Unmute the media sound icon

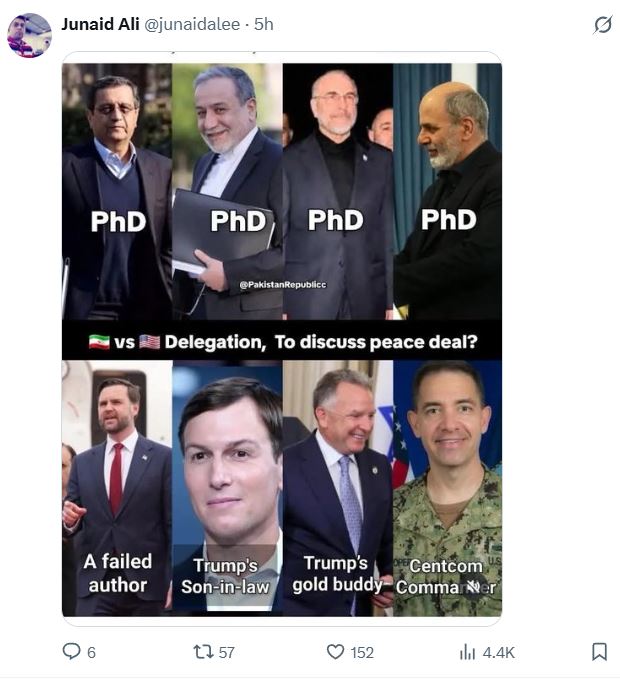click(474, 586)
